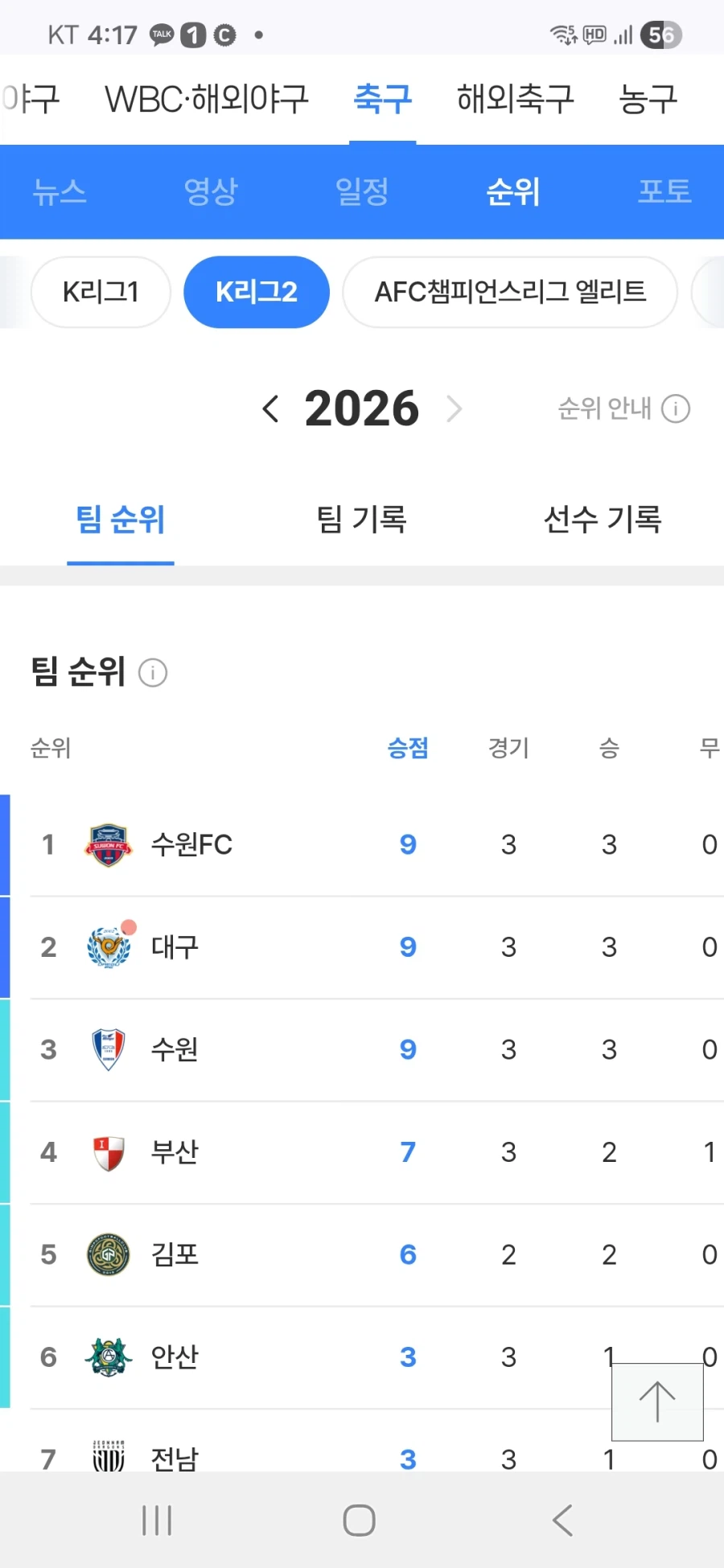This screenshot has width=724, height=1568.
Task: Go to the previous season with the left chevron
Action: [270, 408]
